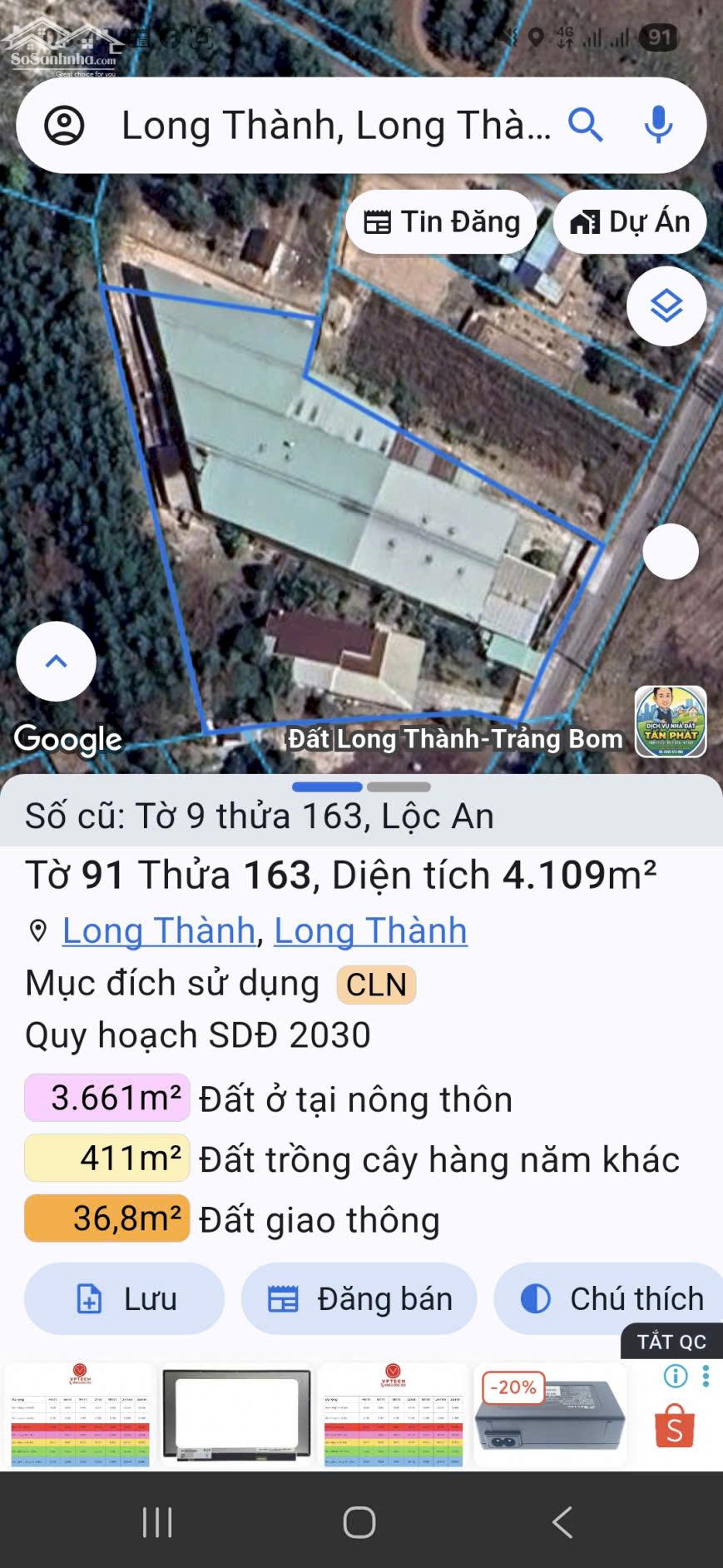Go back using system navigation

pyautogui.click(x=563, y=1522)
